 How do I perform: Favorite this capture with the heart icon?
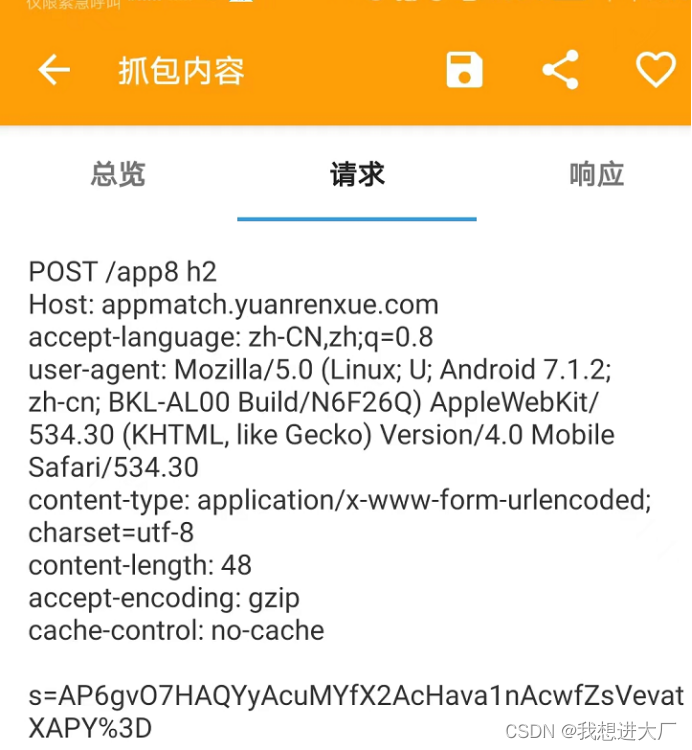[656, 70]
